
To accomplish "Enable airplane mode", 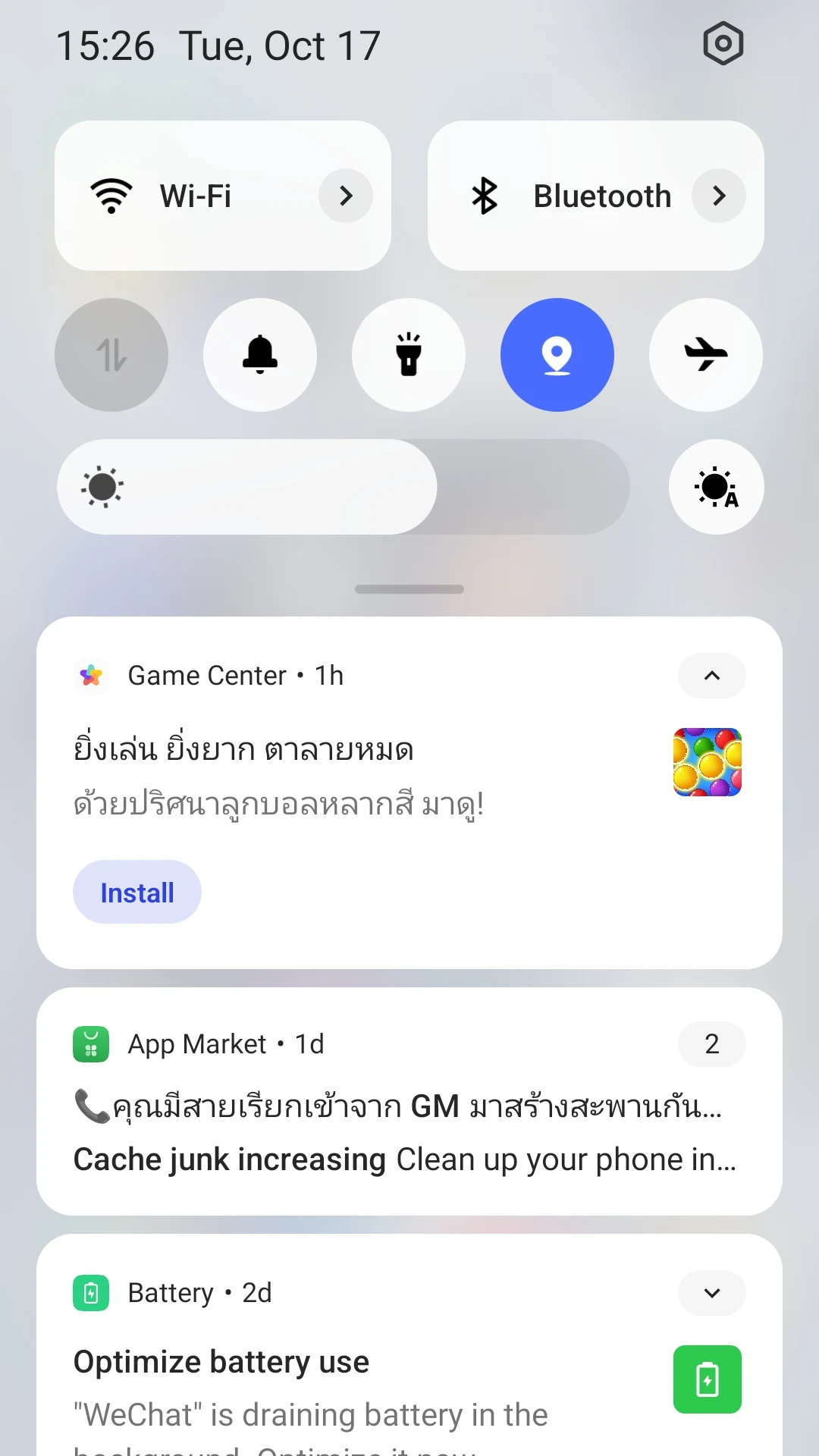I will [x=706, y=355].
